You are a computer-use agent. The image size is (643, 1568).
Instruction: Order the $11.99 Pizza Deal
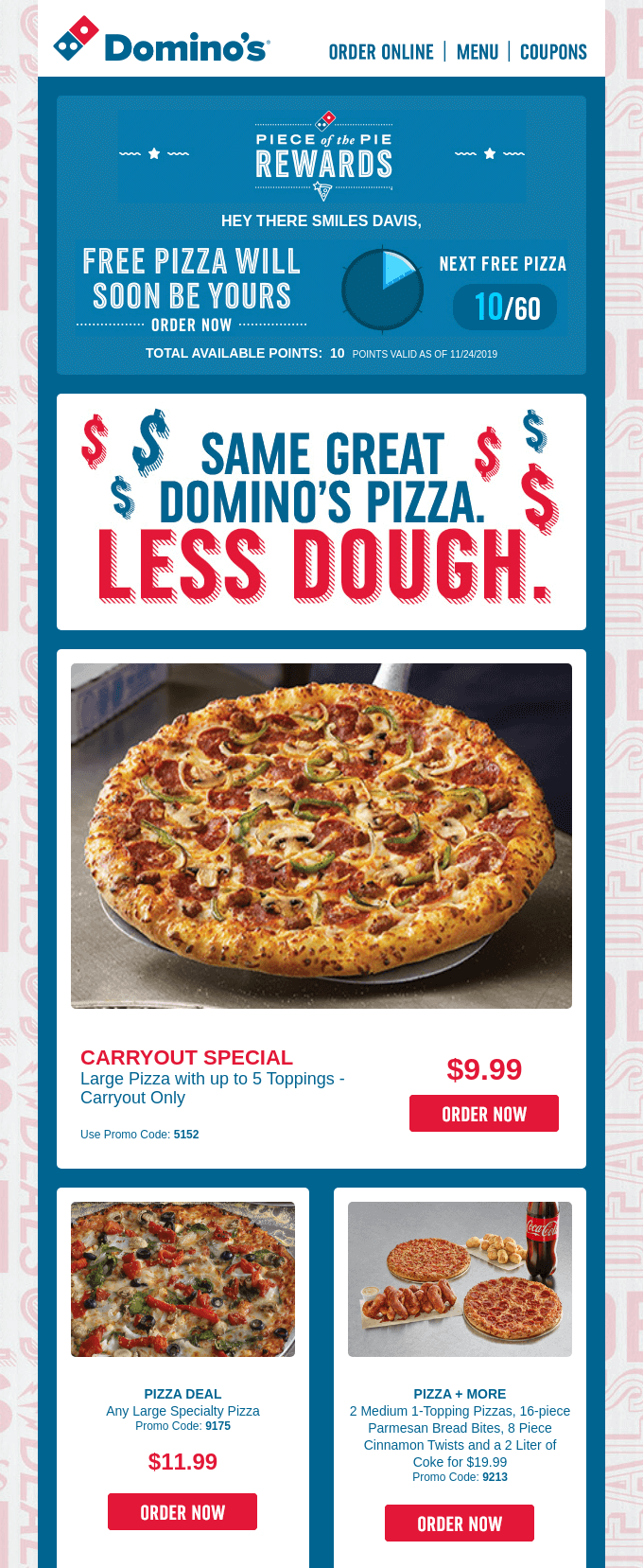(182, 1512)
